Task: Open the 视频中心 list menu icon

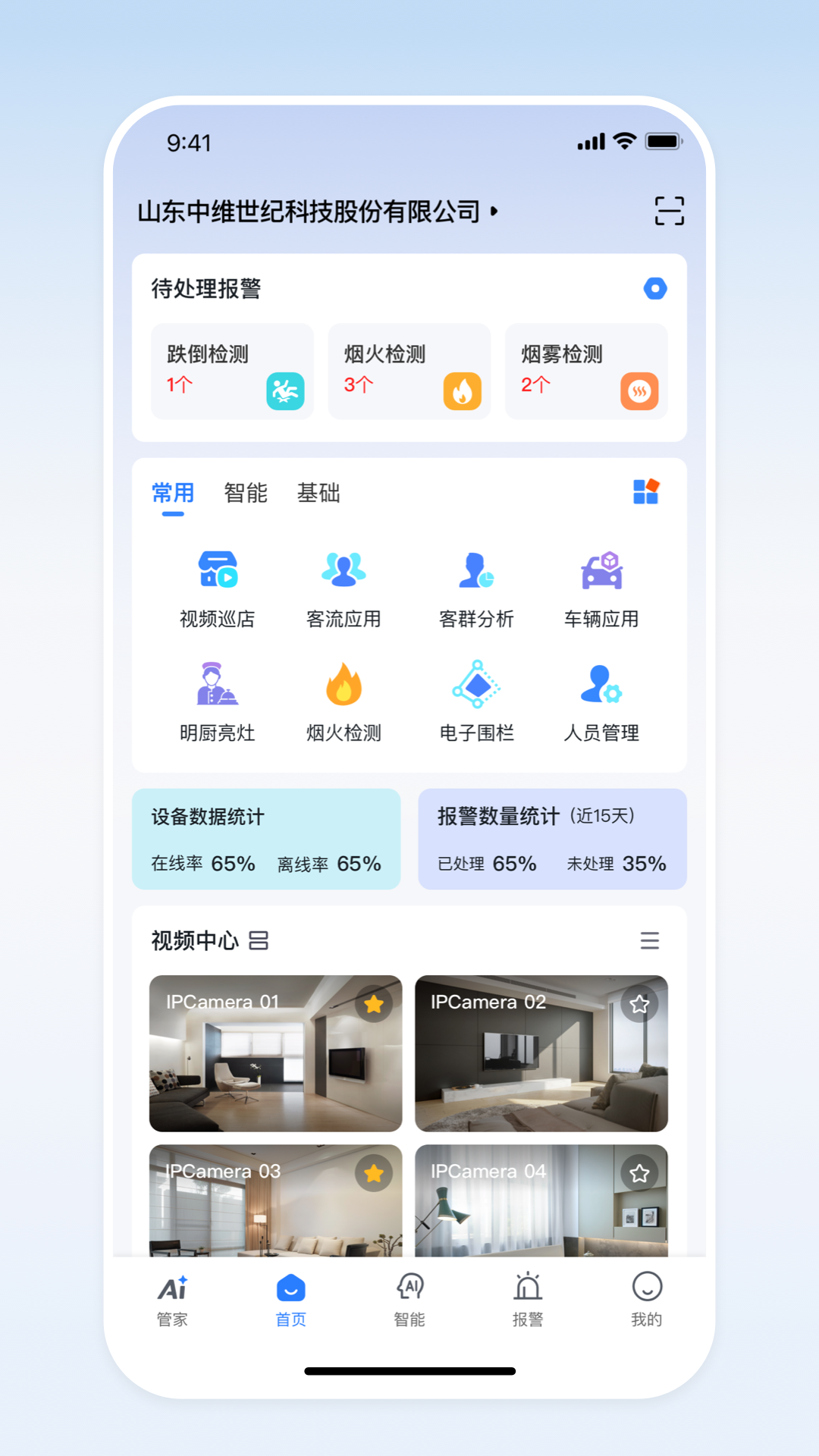Action: click(x=650, y=940)
